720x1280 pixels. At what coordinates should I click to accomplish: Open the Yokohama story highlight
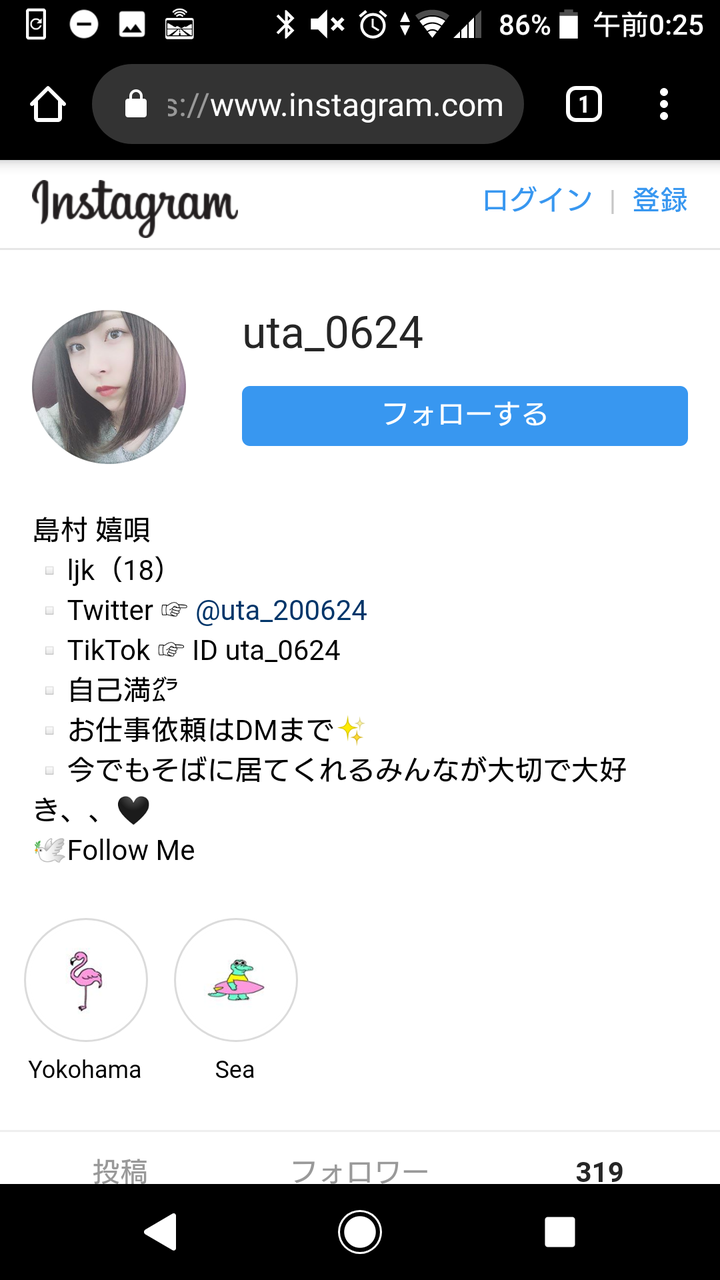click(x=85, y=981)
